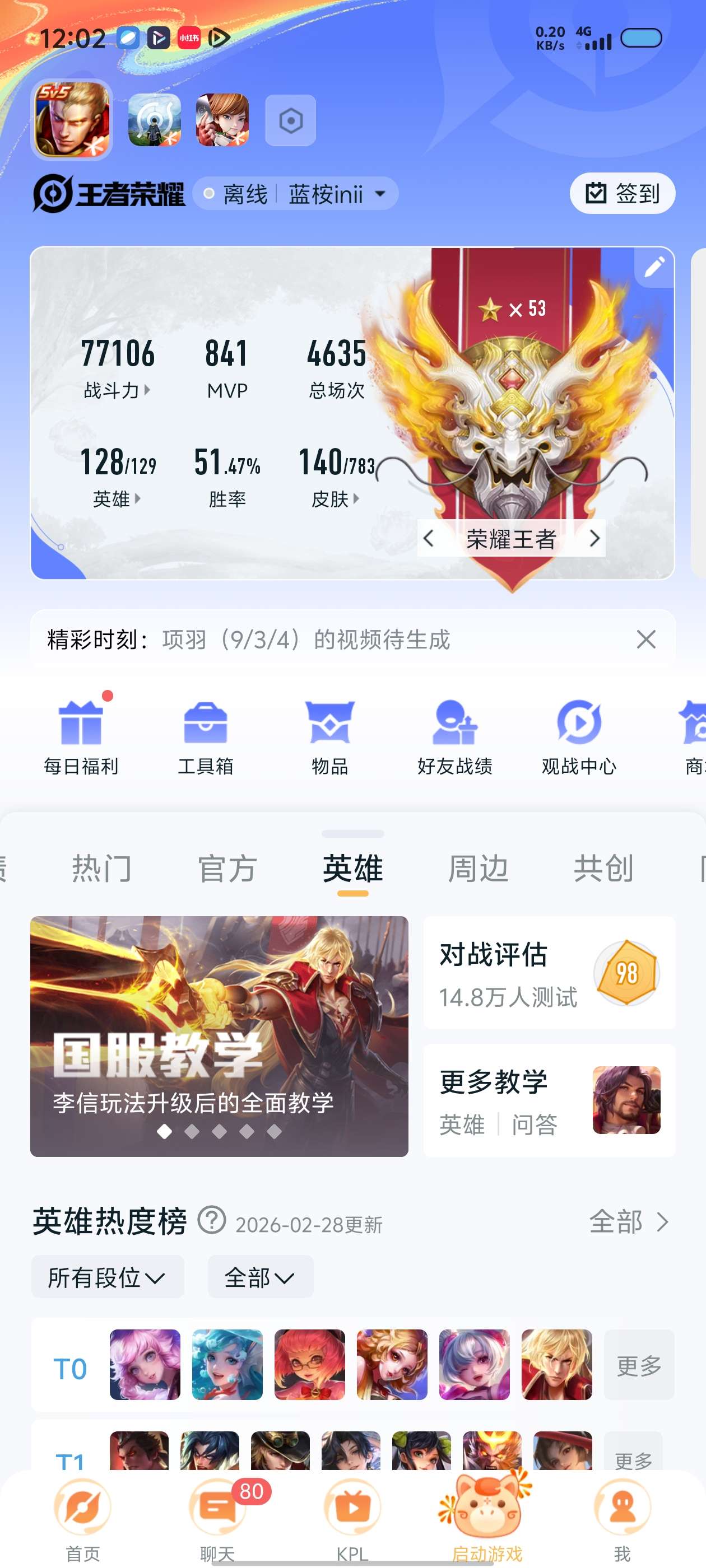View 全部 of the hero popularity ranking
This screenshot has height=1568, width=706.
[628, 1222]
